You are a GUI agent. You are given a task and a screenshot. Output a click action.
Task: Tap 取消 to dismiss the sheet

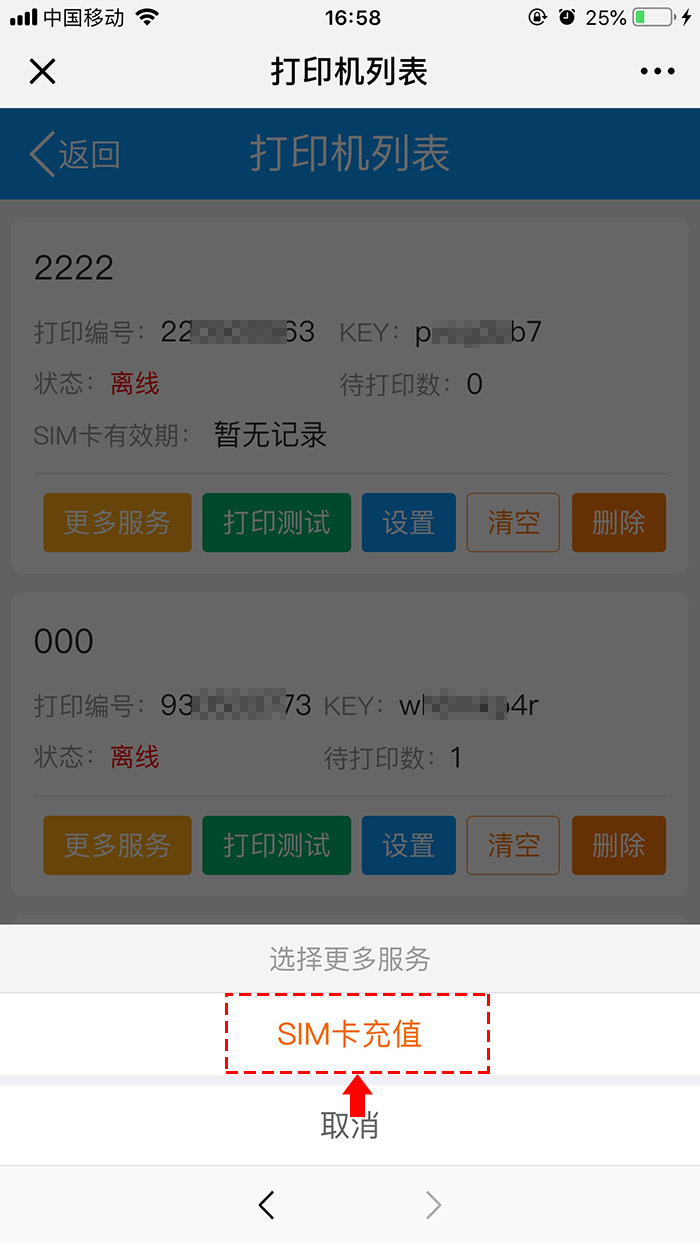[x=350, y=1125]
